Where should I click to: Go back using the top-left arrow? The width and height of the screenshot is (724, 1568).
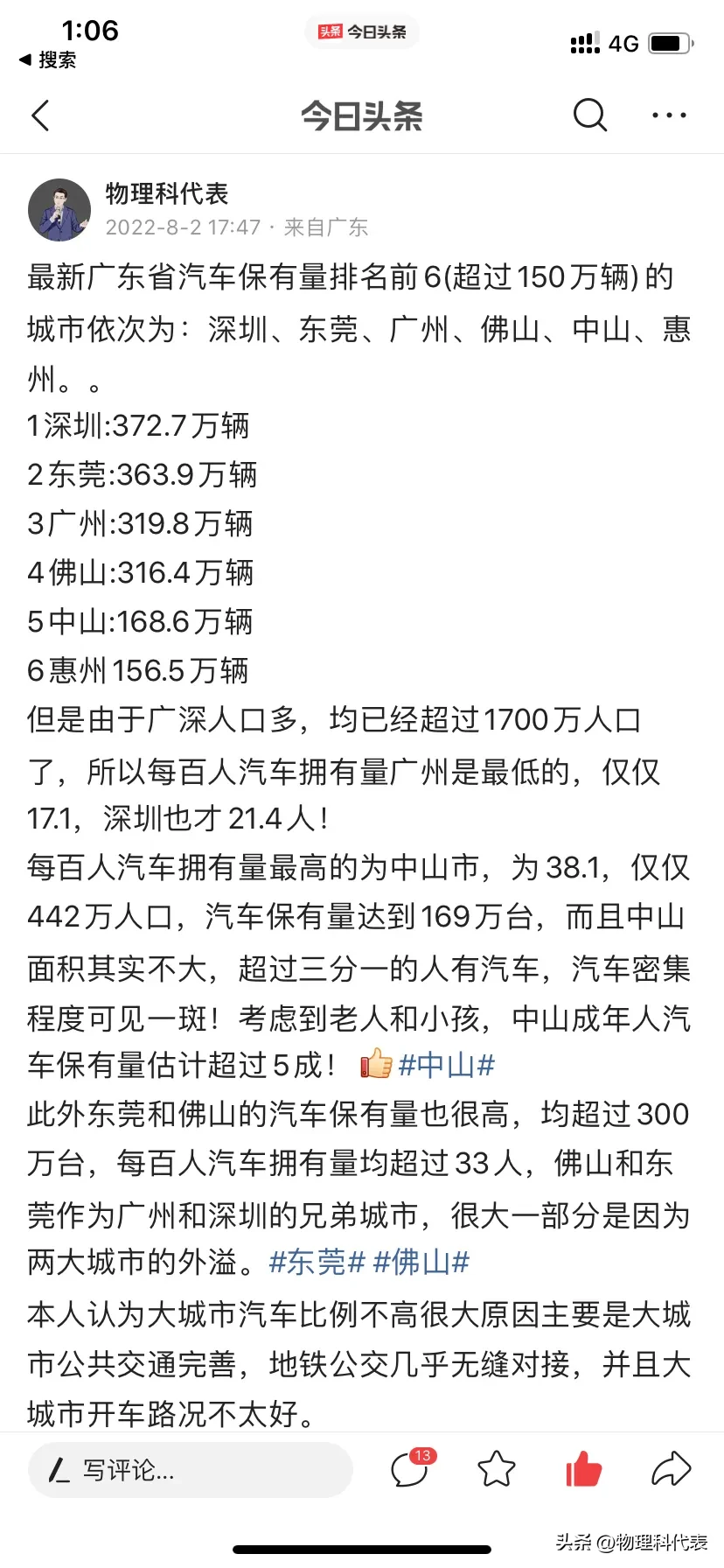[x=41, y=115]
